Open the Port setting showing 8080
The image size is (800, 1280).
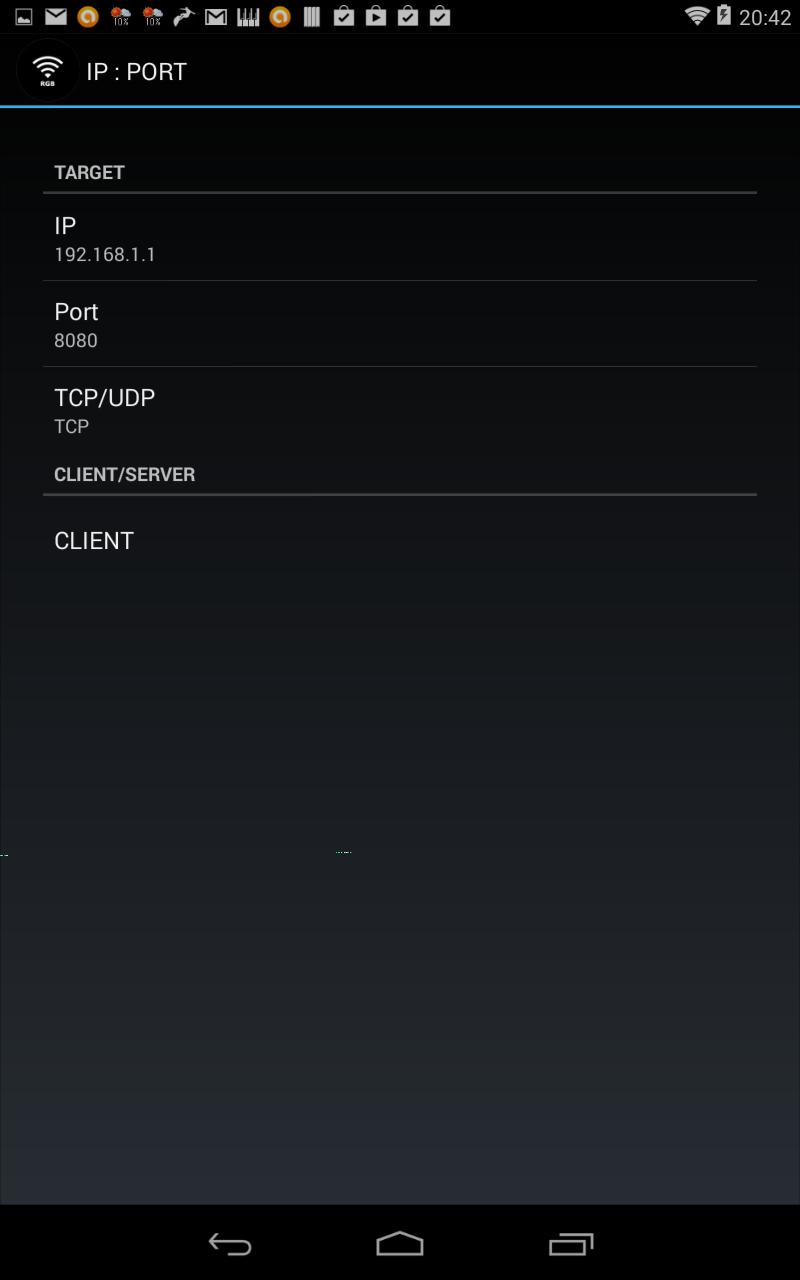pyautogui.click(x=400, y=324)
